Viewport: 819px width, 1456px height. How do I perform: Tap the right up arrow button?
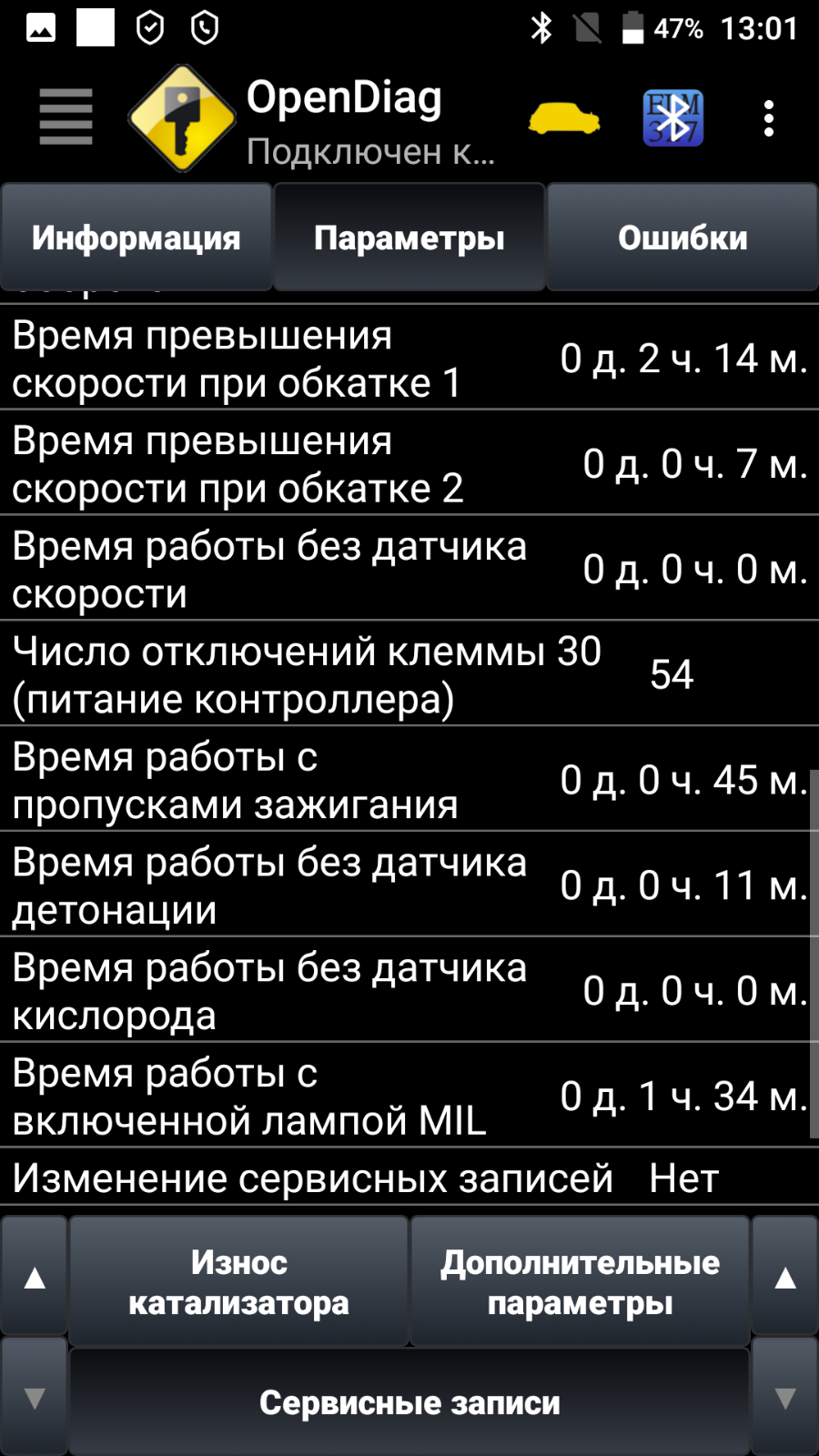click(x=785, y=1277)
